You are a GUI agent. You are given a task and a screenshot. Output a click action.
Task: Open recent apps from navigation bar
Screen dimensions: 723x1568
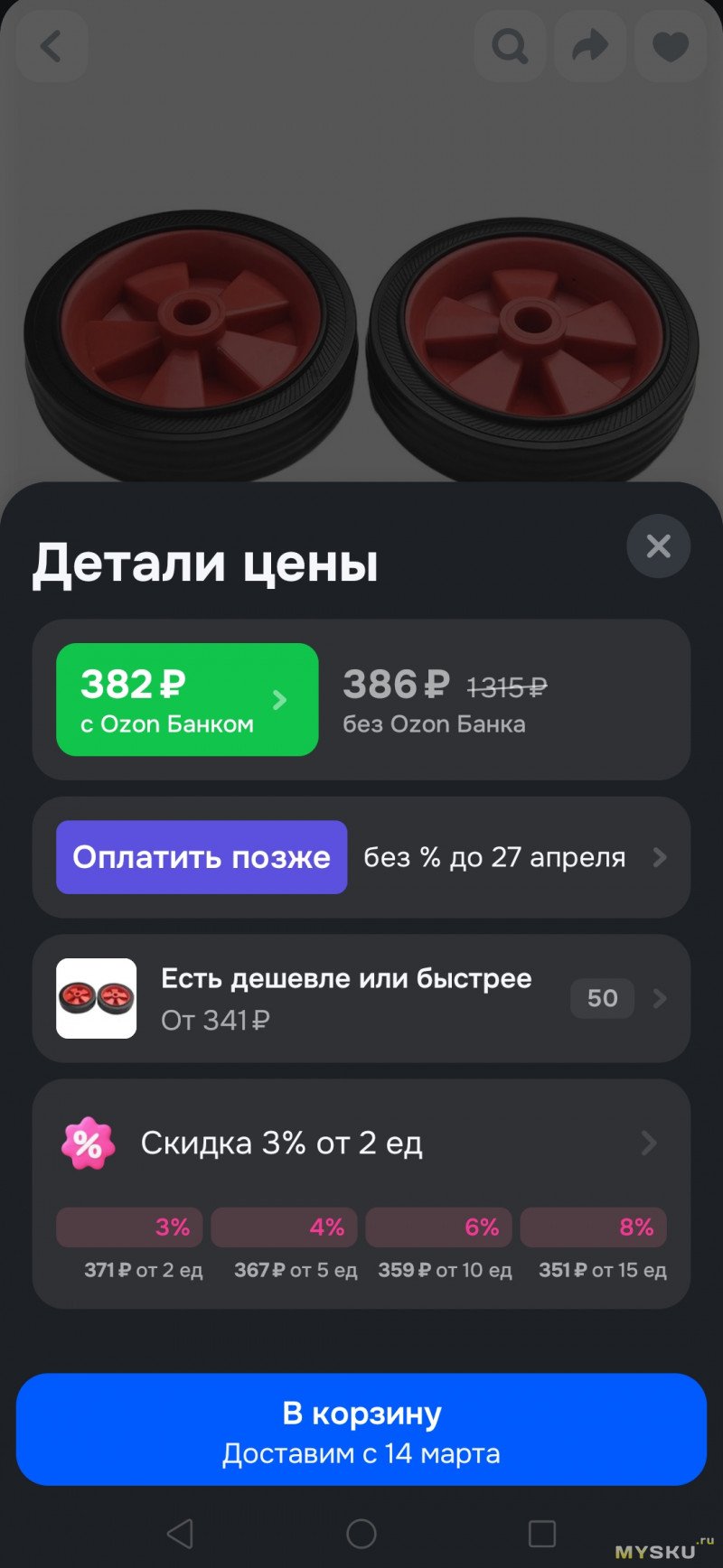pyautogui.click(x=541, y=1533)
